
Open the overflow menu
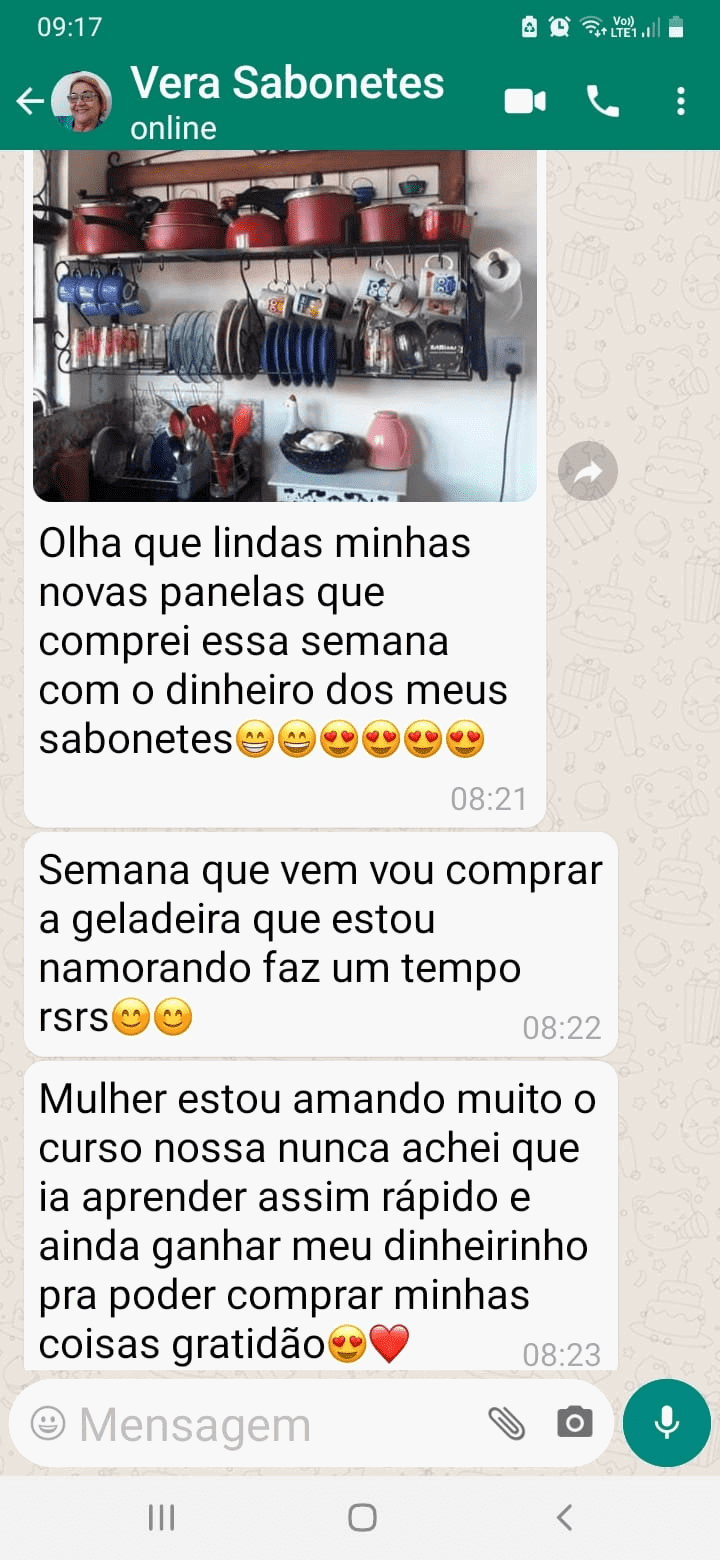(680, 101)
